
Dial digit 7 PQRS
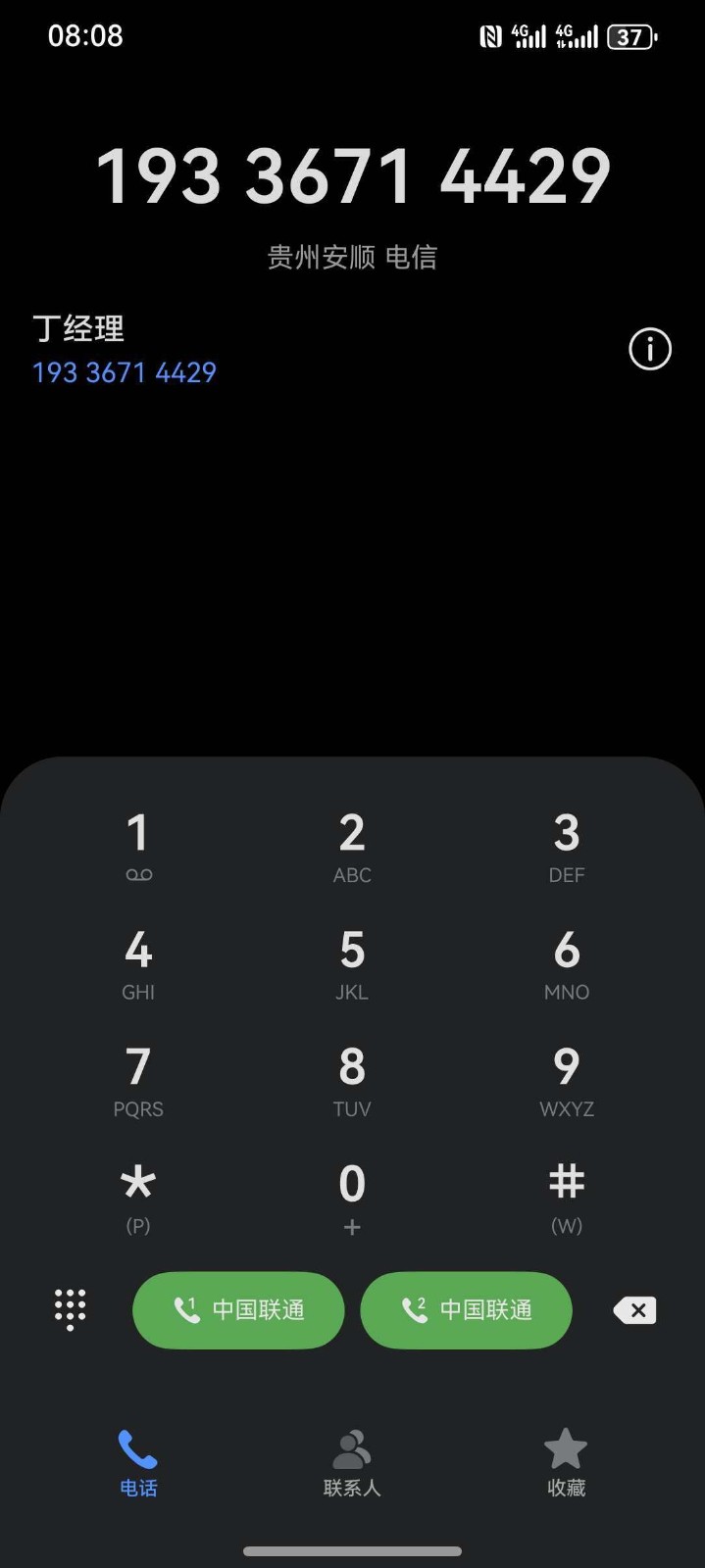coord(138,1081)
